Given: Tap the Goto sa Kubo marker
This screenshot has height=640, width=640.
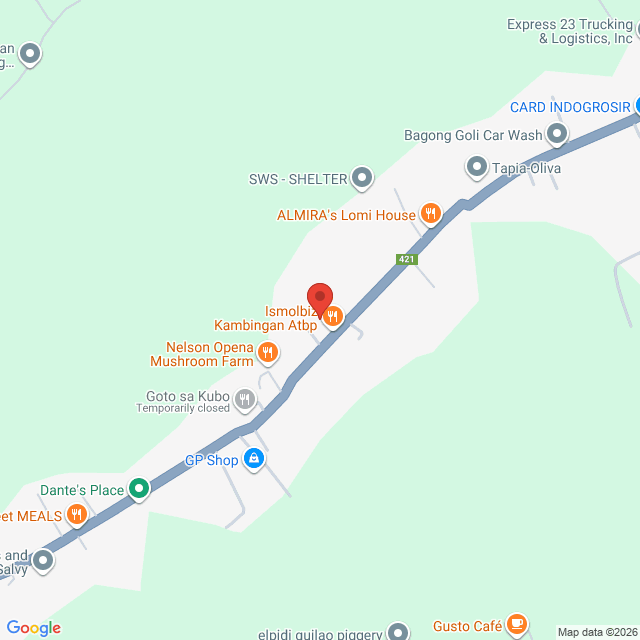Looking at the screenshot, I should (246, 401).
